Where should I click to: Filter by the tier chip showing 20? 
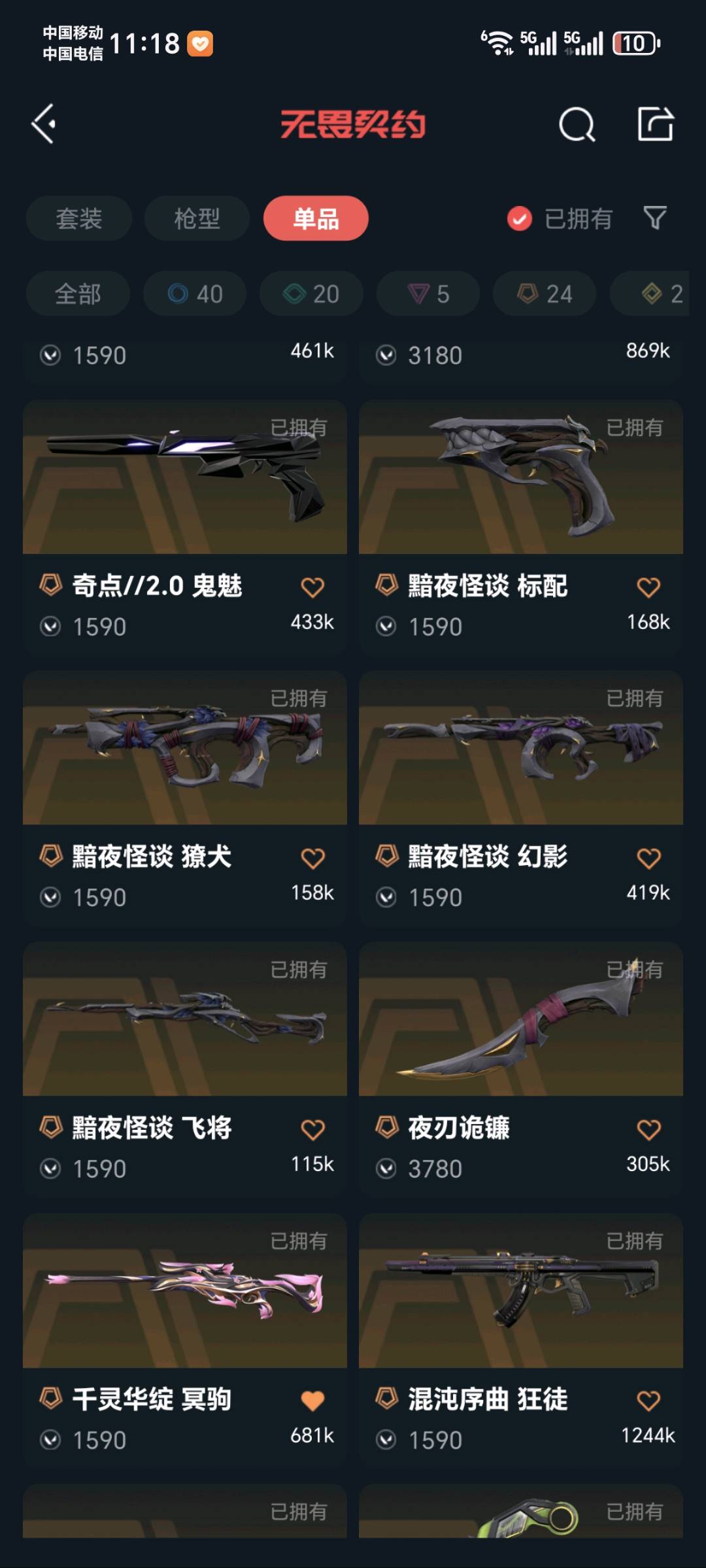(x=311, y=294)
